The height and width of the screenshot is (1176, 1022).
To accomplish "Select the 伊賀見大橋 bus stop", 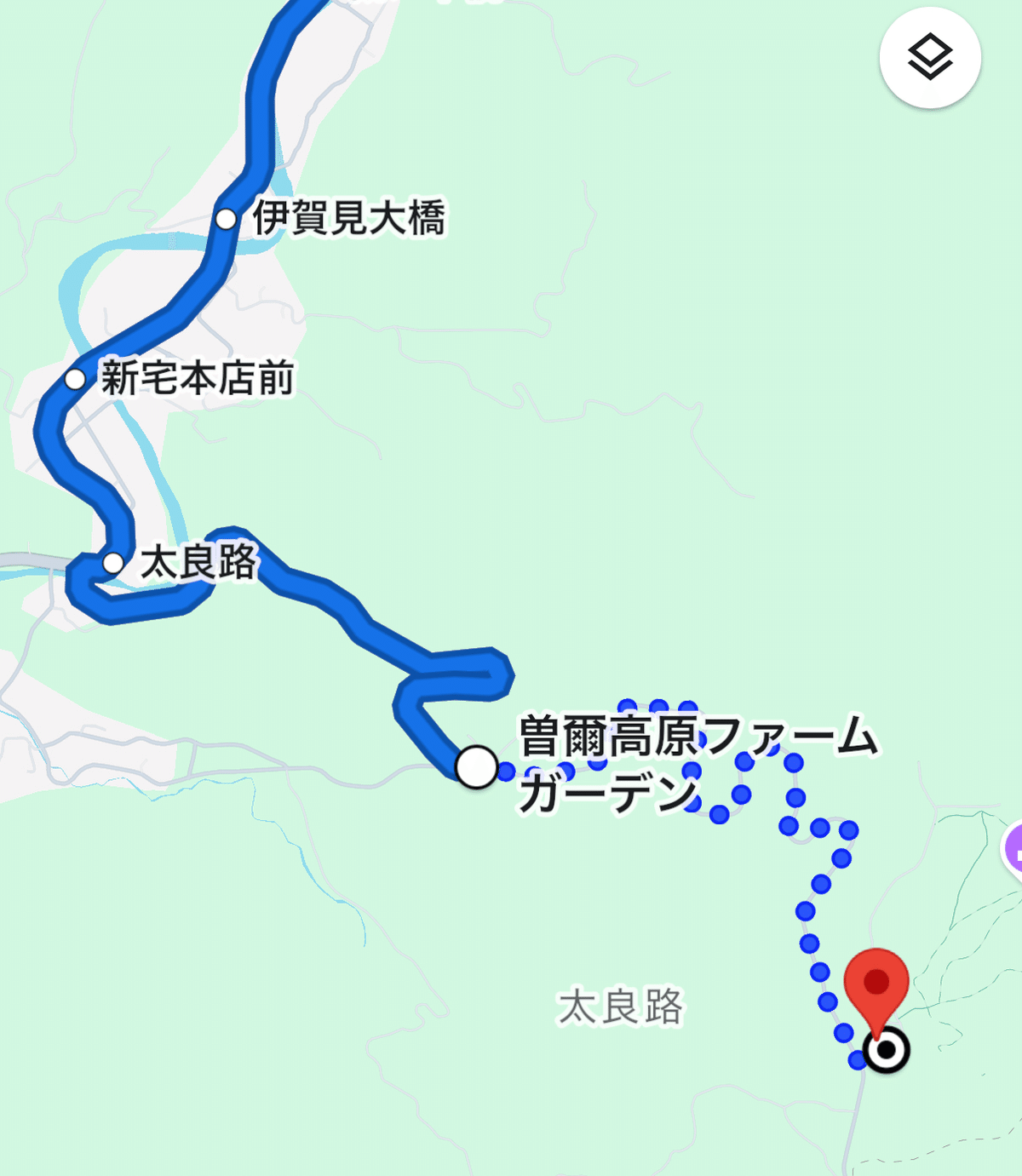I will tap(226, 220).
